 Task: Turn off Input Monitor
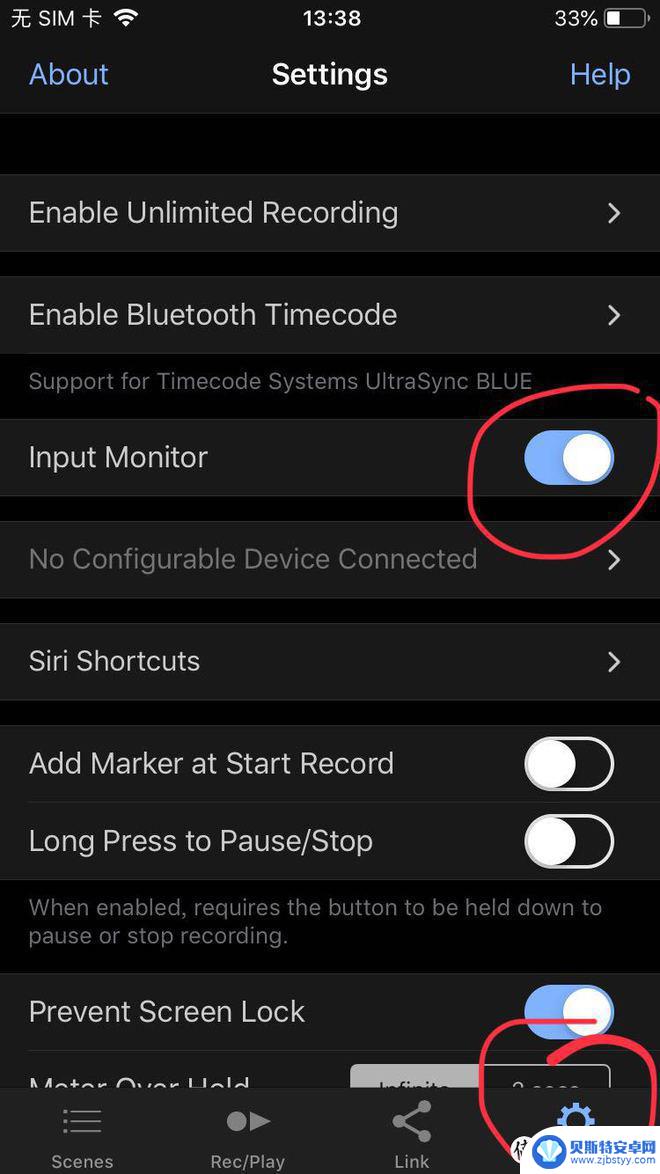tap(568, 458)
